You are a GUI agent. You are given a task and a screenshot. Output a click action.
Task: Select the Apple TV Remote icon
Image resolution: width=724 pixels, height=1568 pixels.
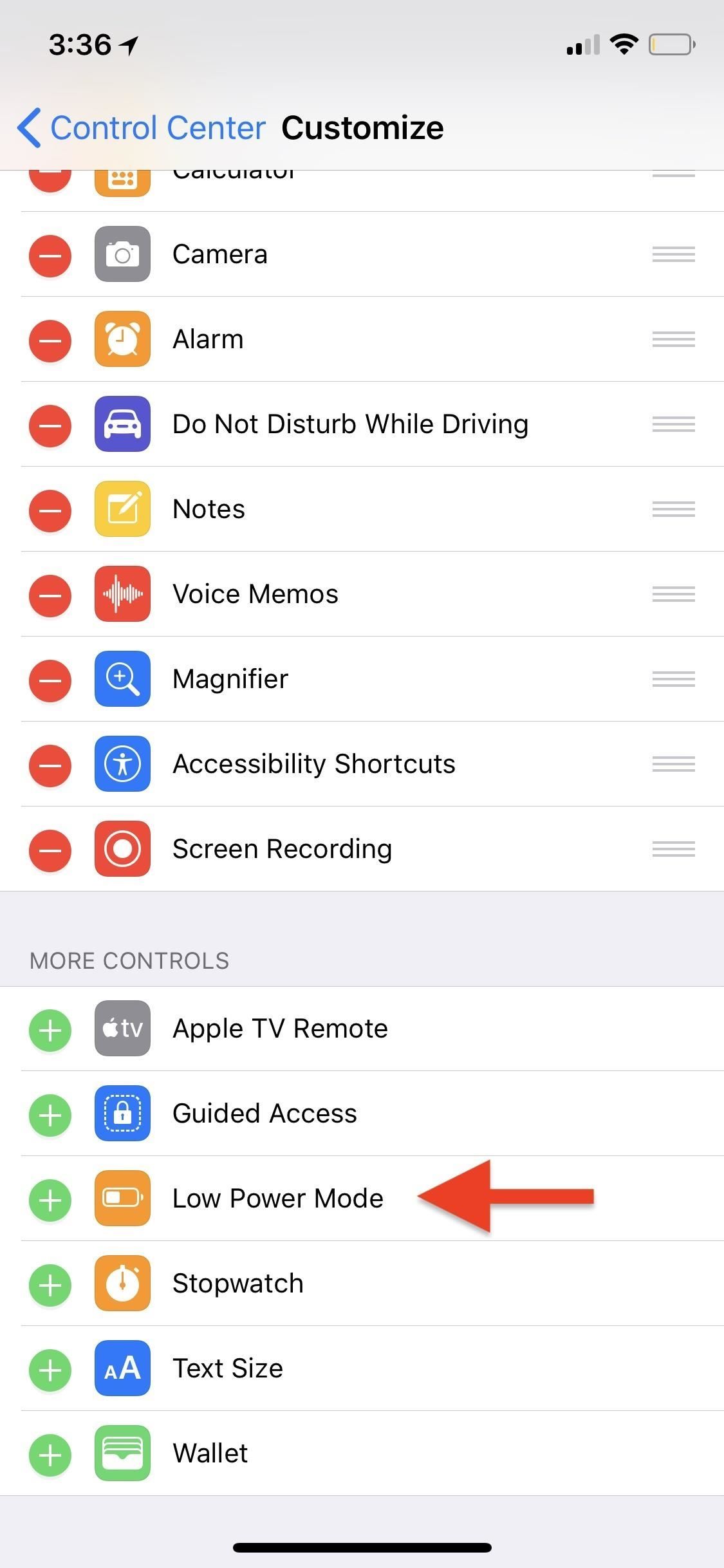click(x=122, y=1029)
